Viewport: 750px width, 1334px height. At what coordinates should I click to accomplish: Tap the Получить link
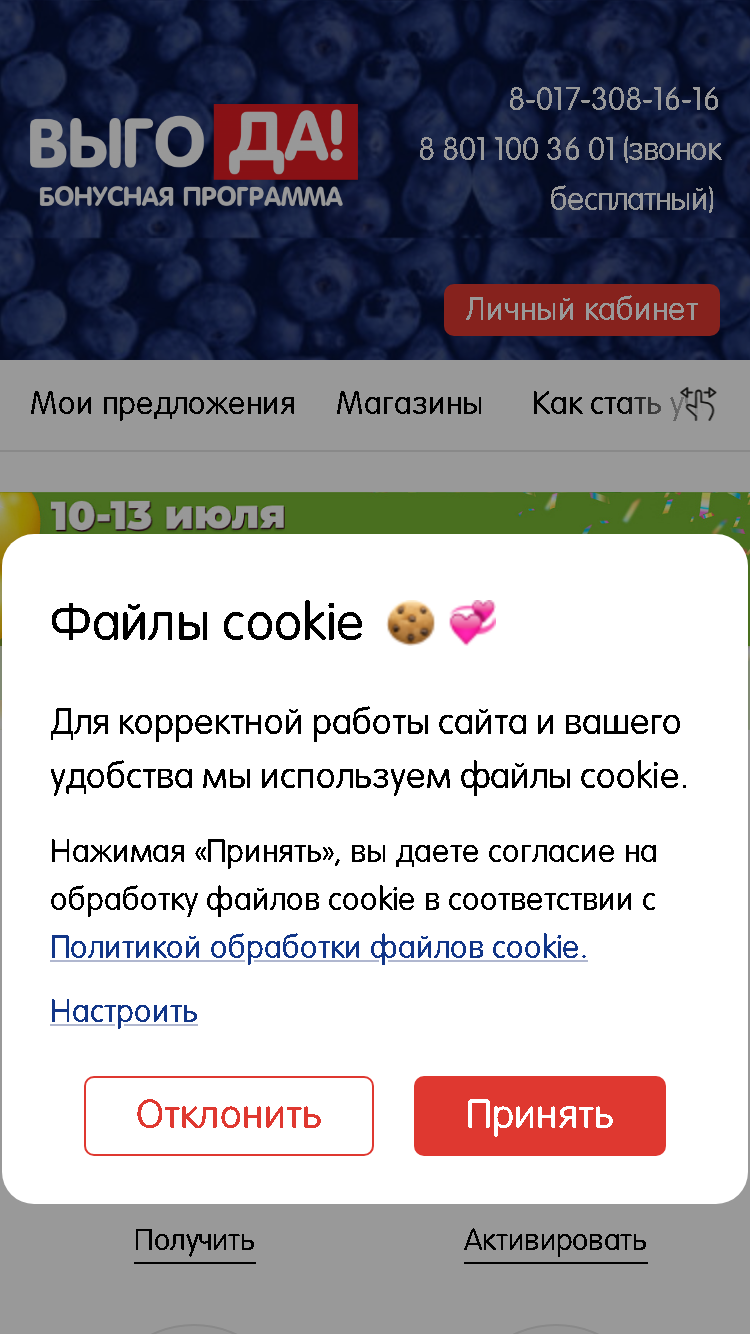(x=195, y=1241)
